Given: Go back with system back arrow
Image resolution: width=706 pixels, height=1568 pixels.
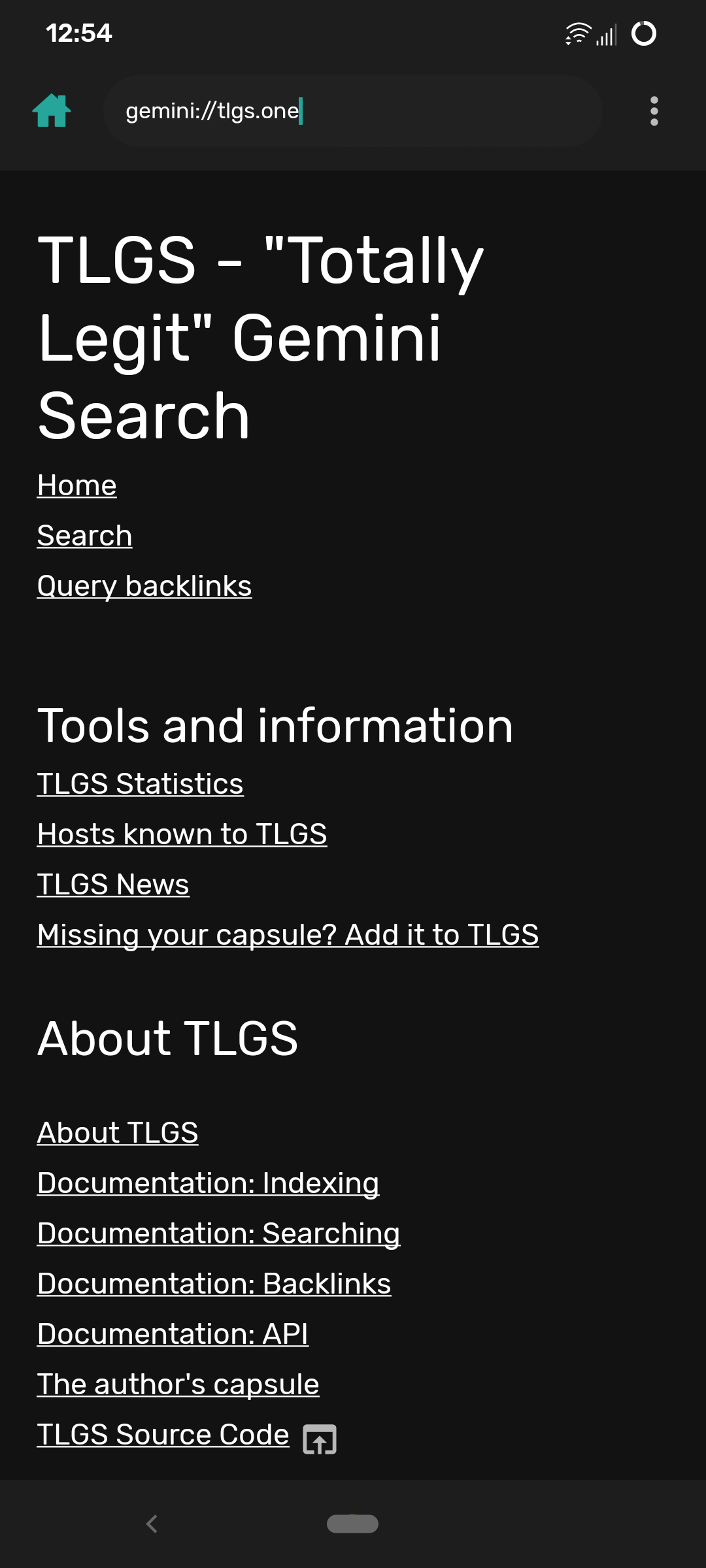Looking at the screenshot, I should (152, 1524).
